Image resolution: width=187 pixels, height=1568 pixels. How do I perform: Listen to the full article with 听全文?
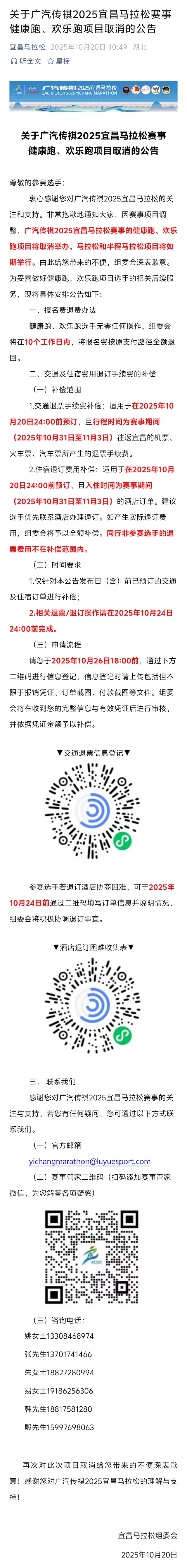click(26, 61)
